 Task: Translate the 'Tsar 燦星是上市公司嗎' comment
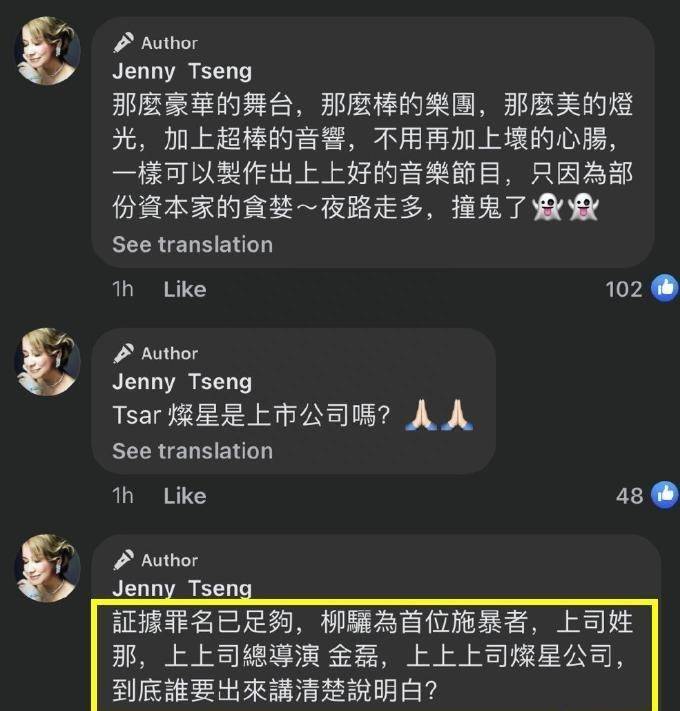point(192,451)
